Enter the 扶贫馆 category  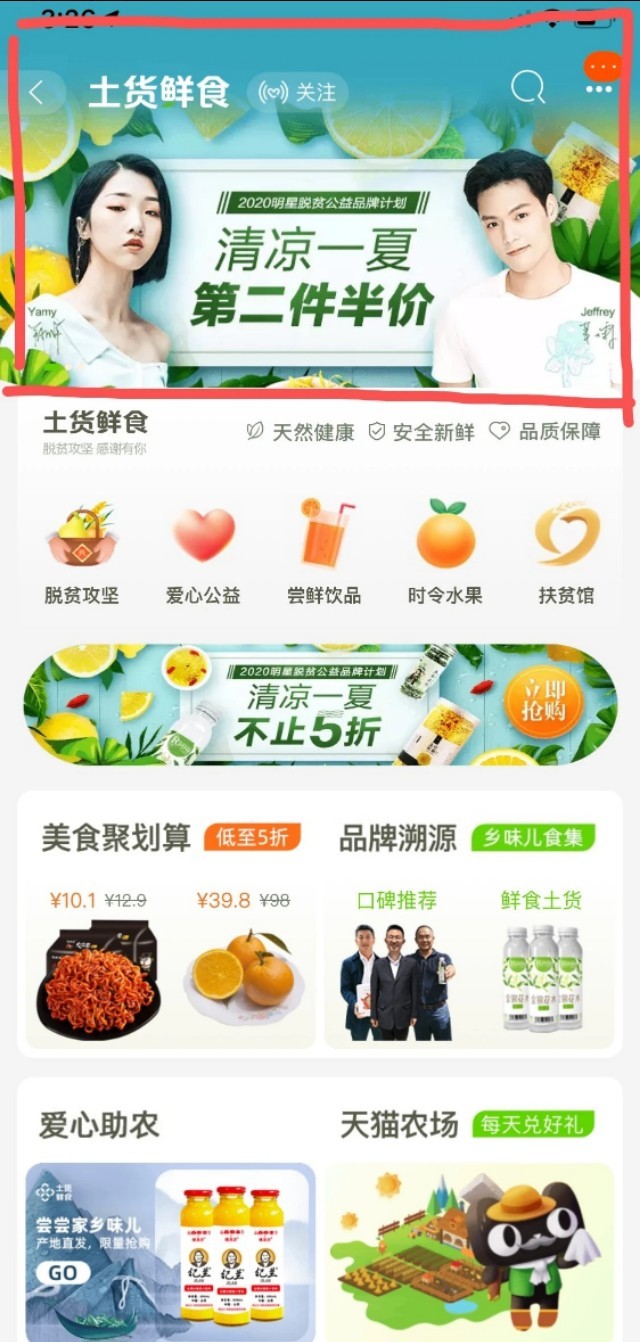tap(566, 552)
